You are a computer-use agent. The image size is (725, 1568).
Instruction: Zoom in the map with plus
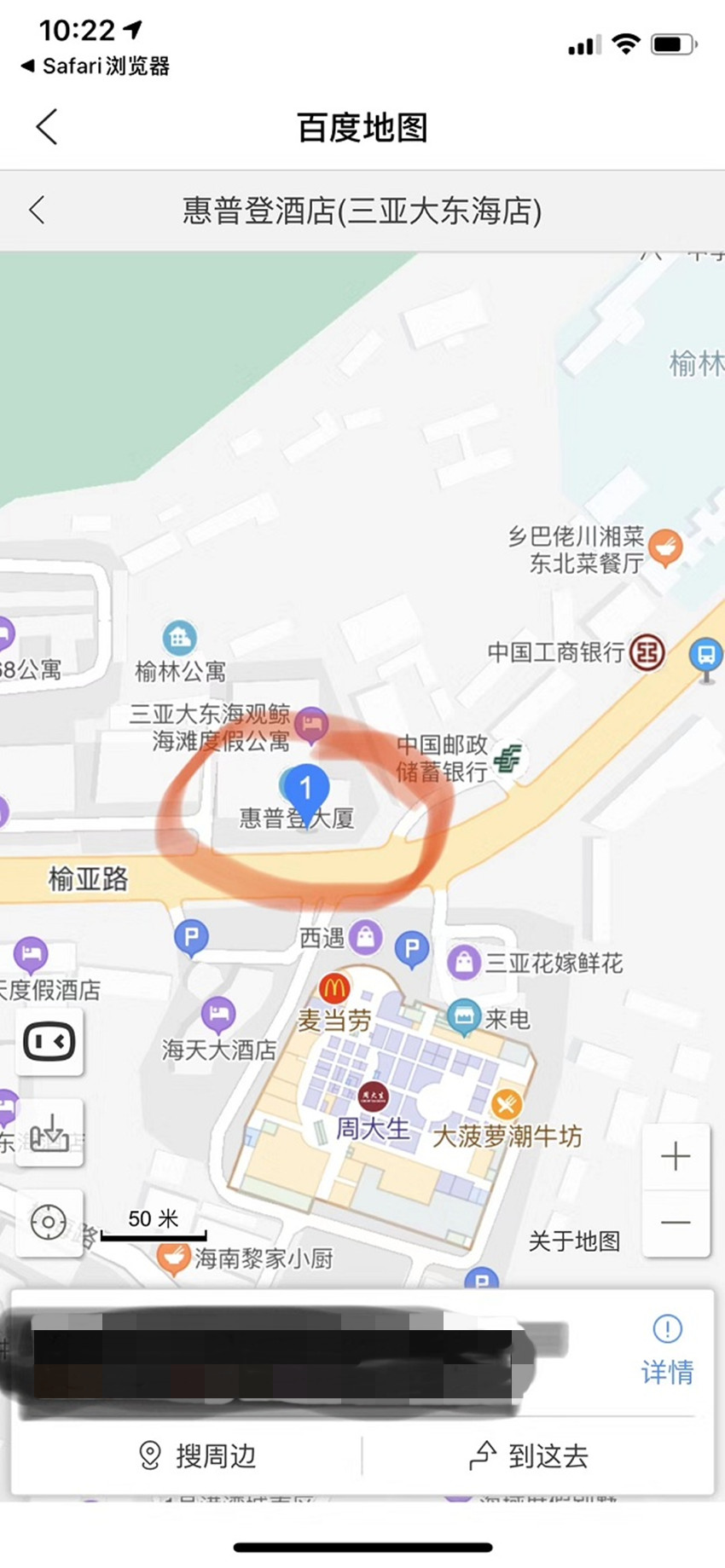pyautogui.click(x=676, y=1156)
